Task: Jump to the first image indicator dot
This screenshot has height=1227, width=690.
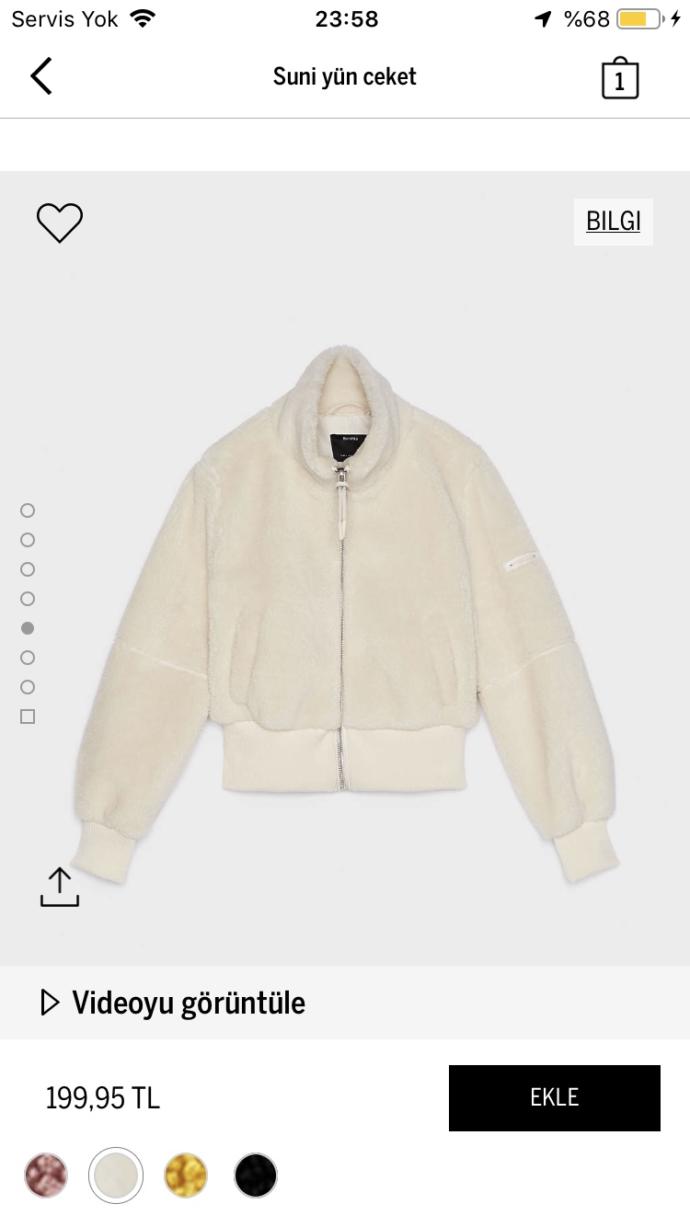Action: pyautogui.click(x=28, y=510)
